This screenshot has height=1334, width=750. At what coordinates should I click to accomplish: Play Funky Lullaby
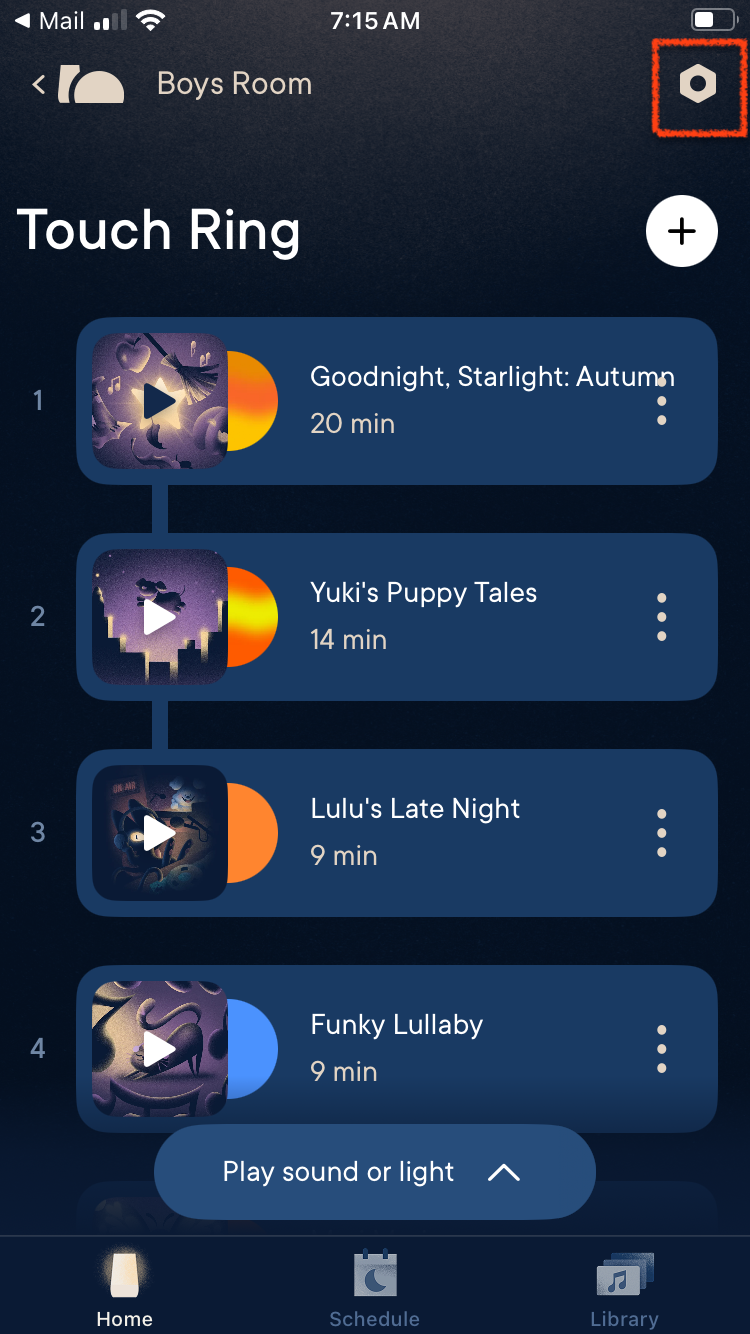(160, 1049)
